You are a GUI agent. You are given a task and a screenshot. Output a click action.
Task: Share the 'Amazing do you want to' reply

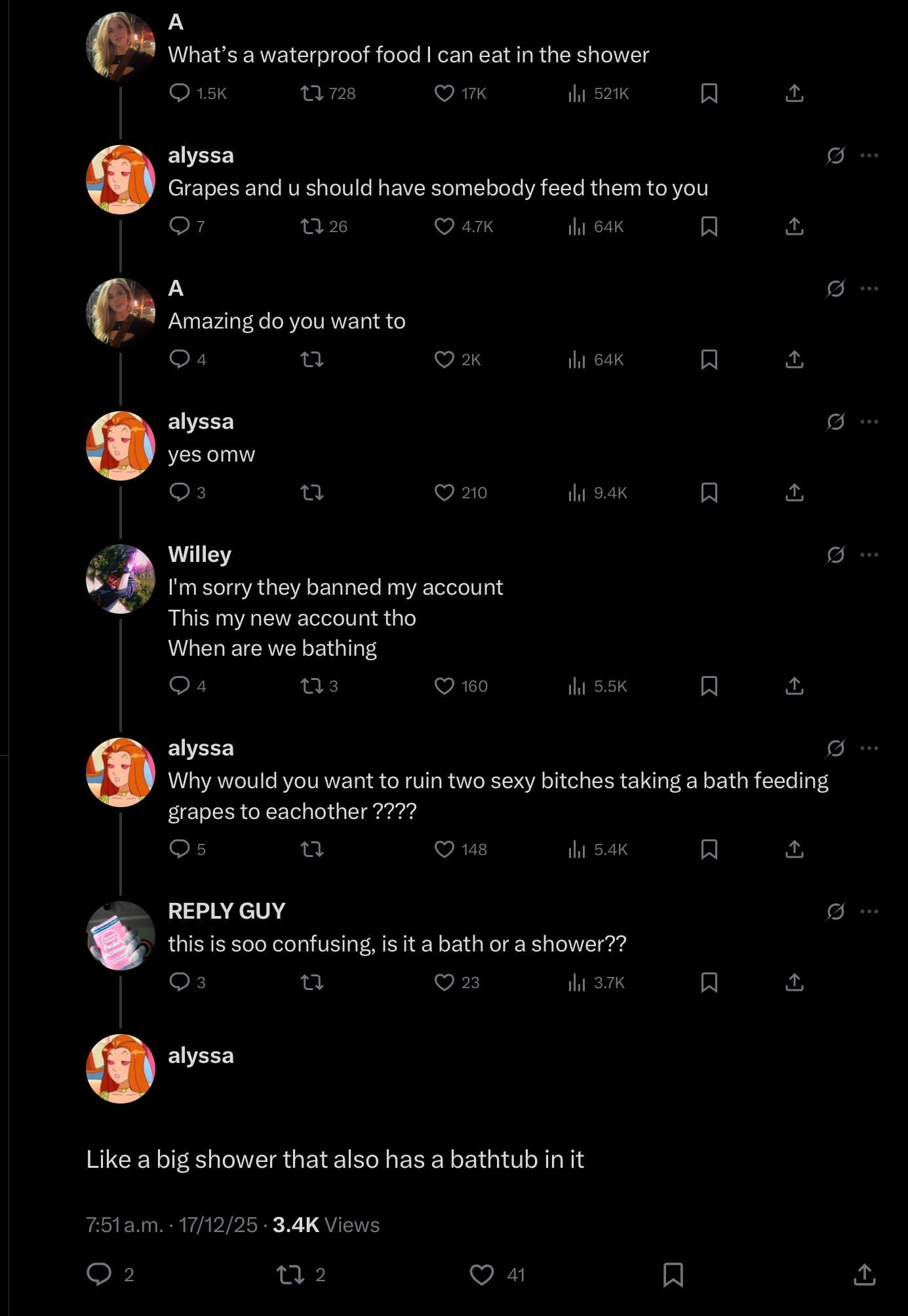click(x=794, y=360)
